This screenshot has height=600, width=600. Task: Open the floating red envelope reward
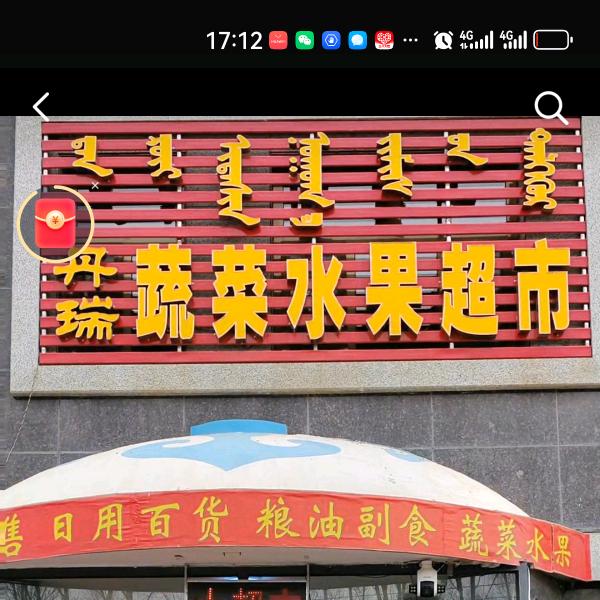[55, 223]
